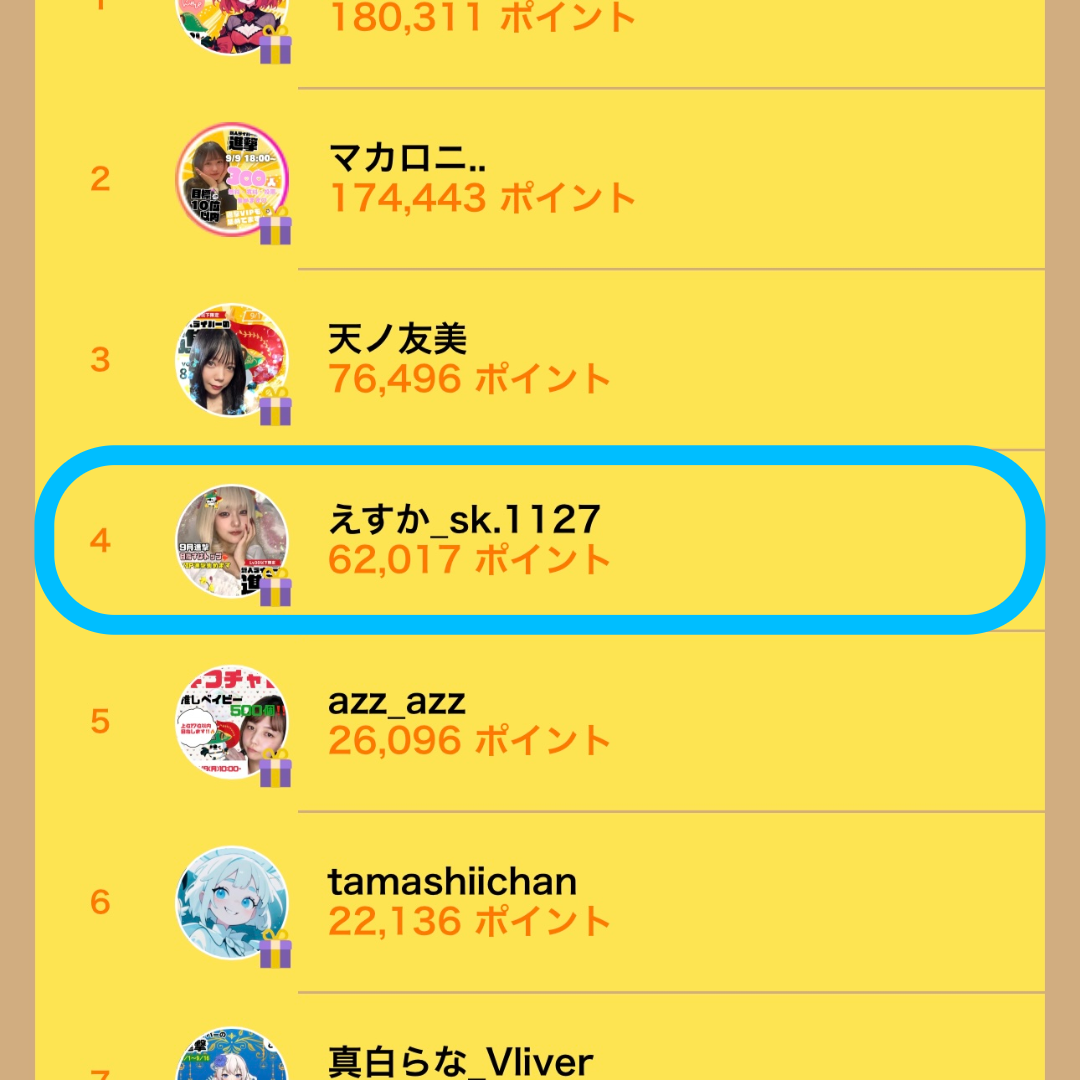Screen dimensions: 1080x1080
Task: Open 真白らな_Vliver's ranking entry
Action: tap(540, 1058)
